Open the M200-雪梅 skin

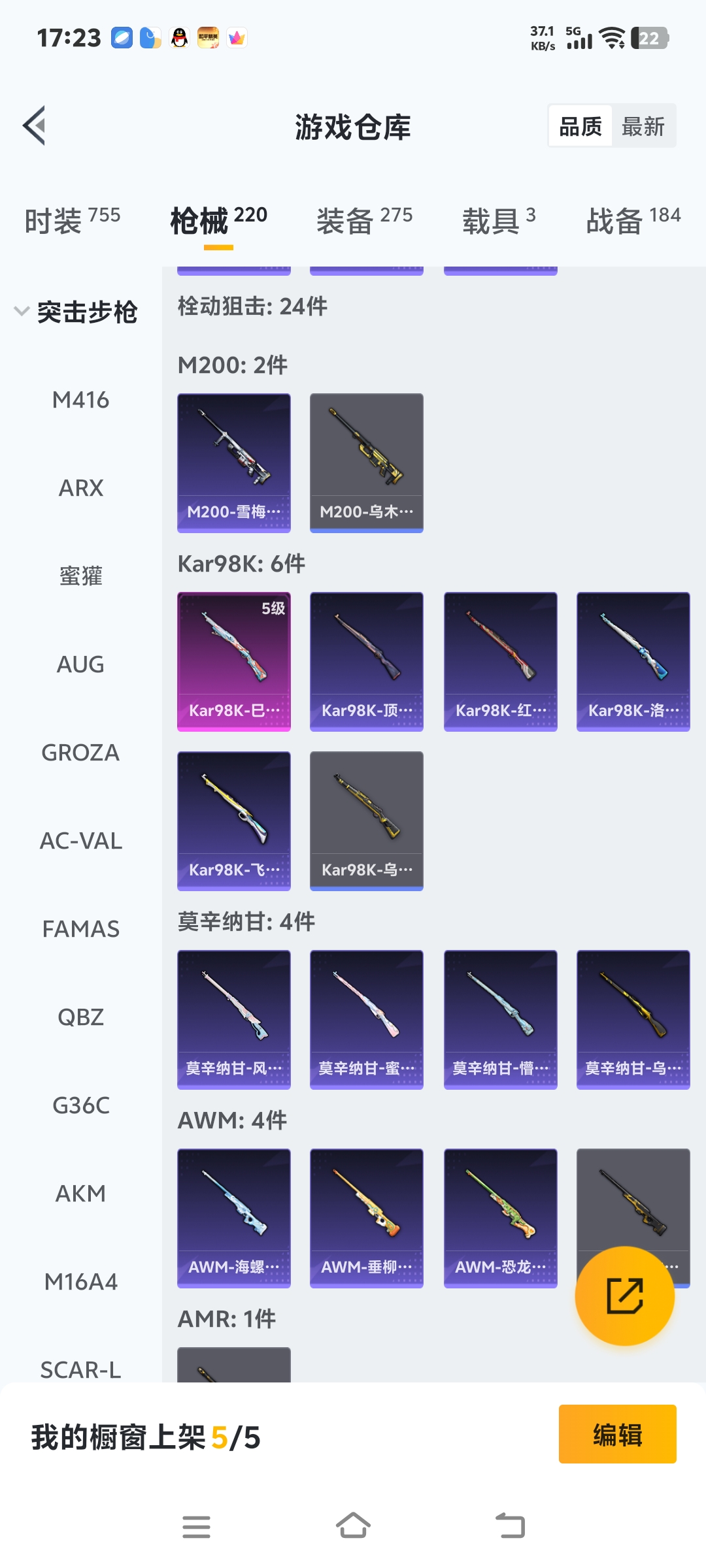[233, 463]
